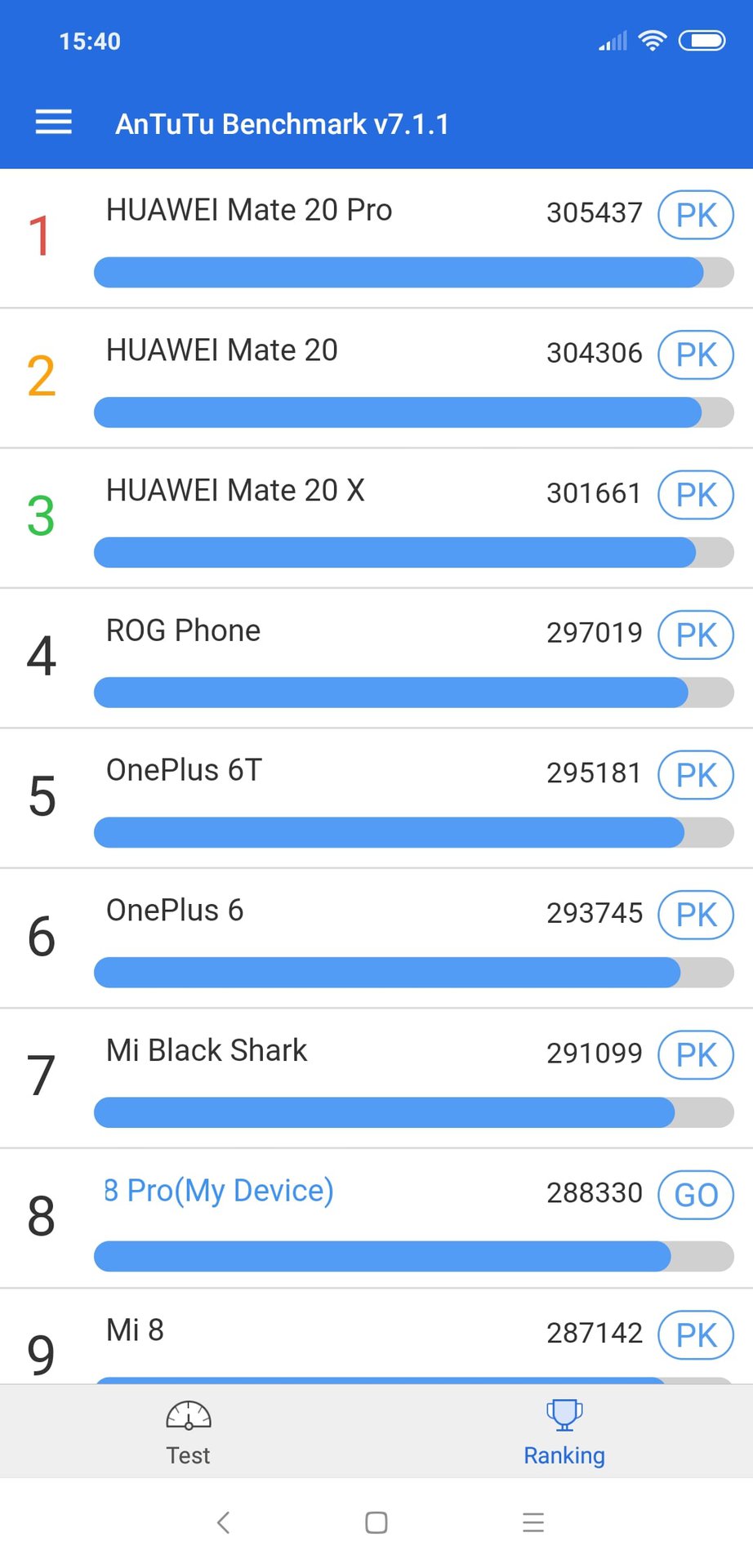Tap PK beside OnePlus 6
The height and width of the screenshot is (1568, 753).
click(x=695, y=915)
